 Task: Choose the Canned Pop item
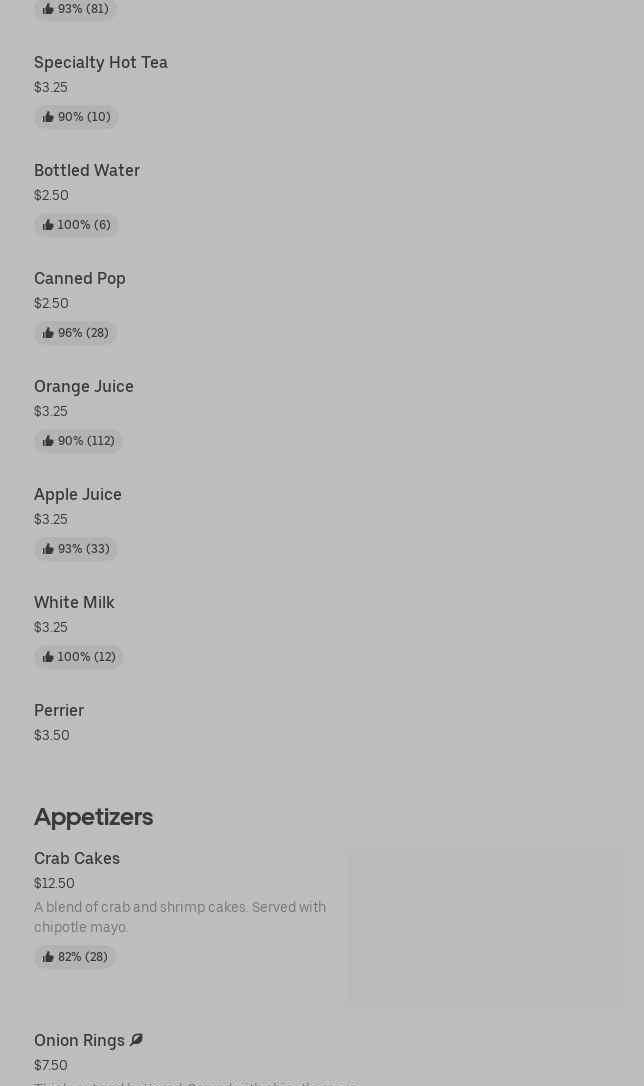pos(80,279)
